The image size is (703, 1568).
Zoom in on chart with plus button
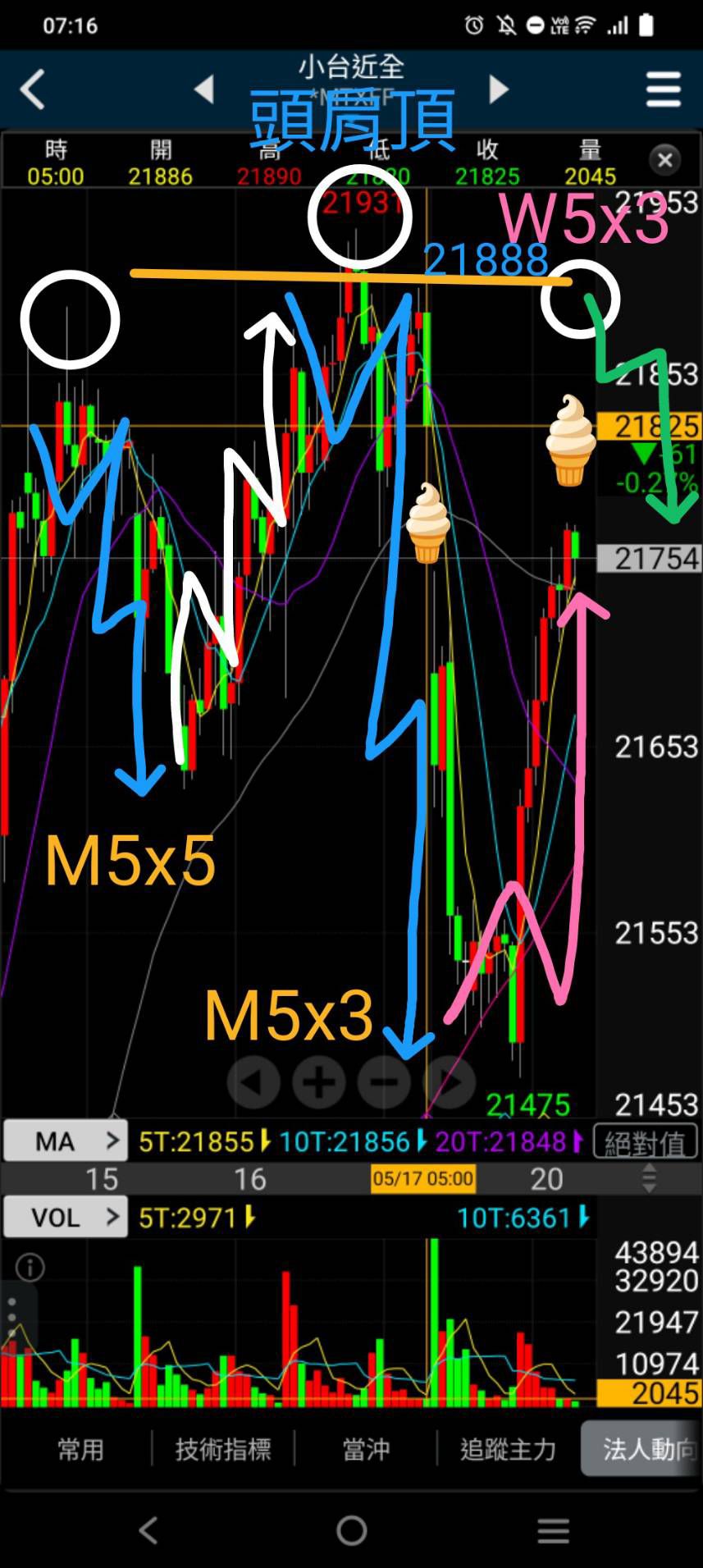tap(319, 1082)
